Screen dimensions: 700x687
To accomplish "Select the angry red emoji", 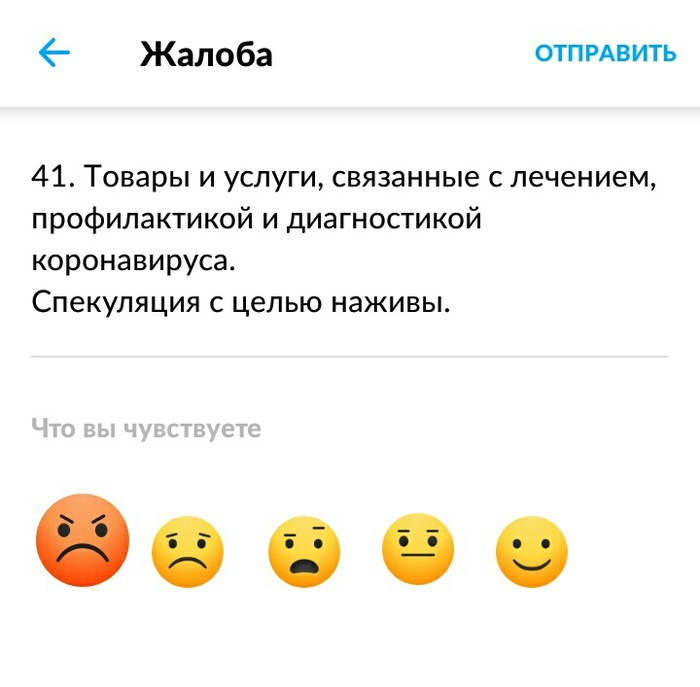I will click(83, 541).
